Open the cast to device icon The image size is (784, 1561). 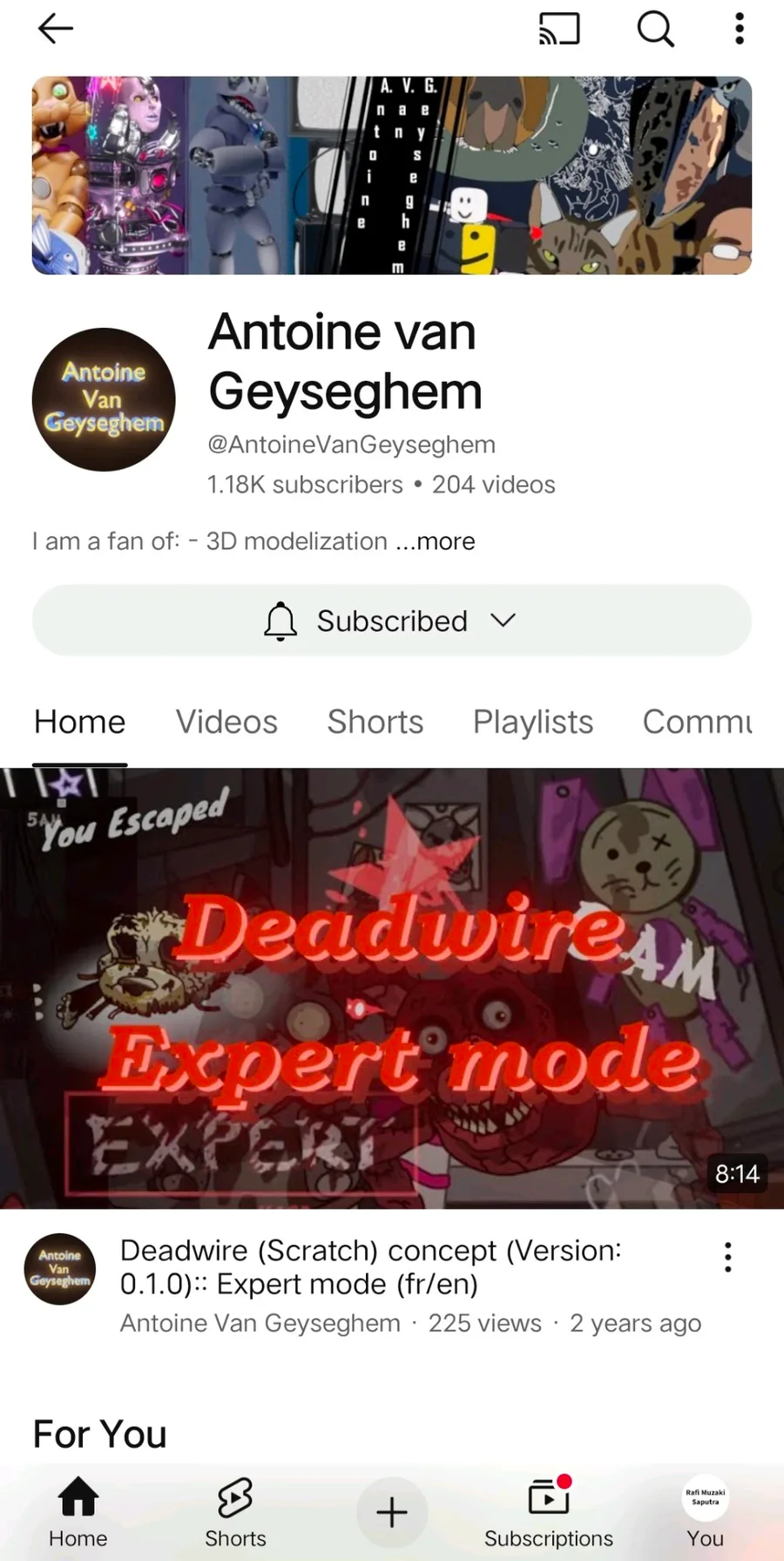coord(559,29)
